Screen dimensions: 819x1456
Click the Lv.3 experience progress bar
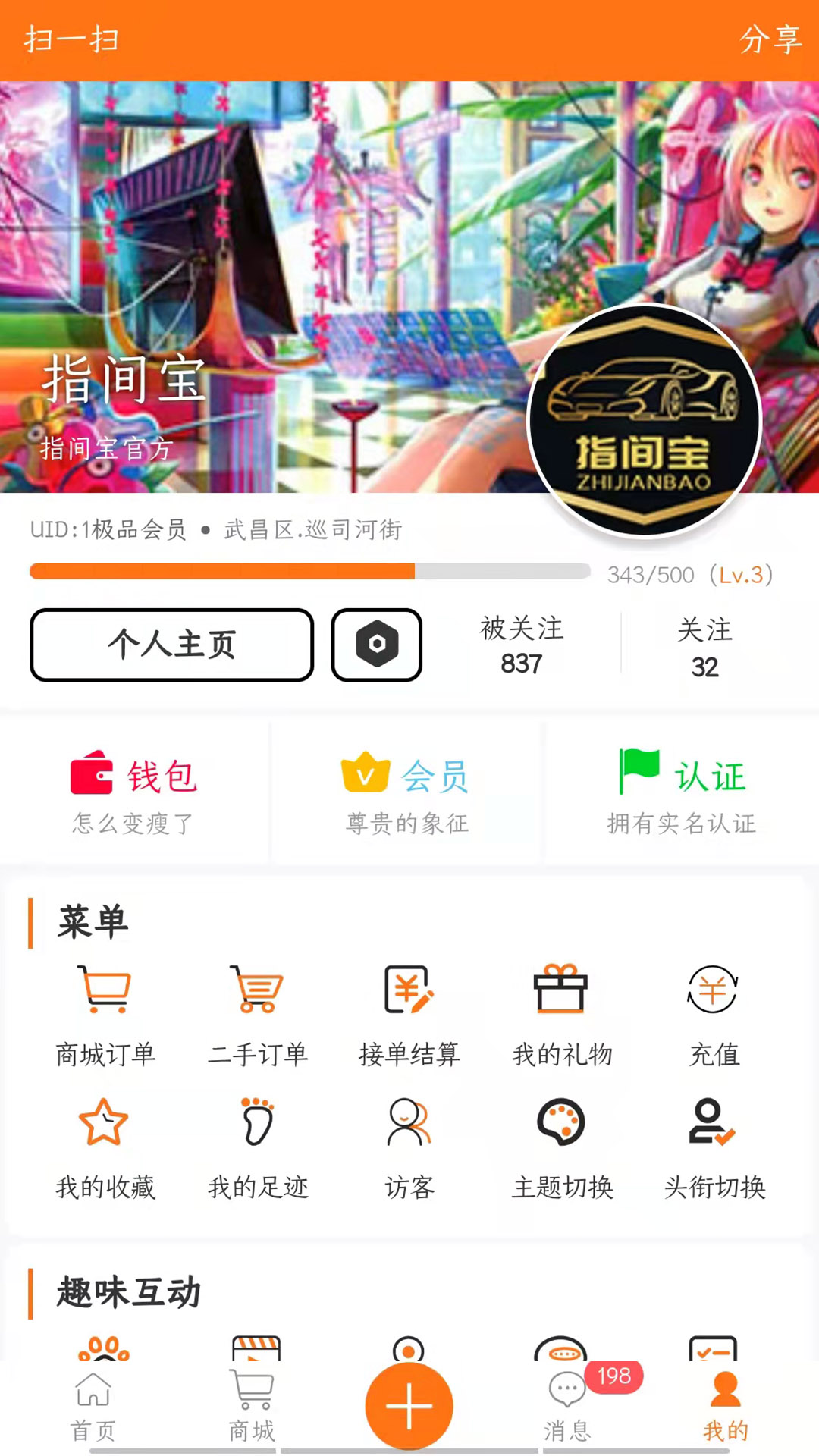309,573
